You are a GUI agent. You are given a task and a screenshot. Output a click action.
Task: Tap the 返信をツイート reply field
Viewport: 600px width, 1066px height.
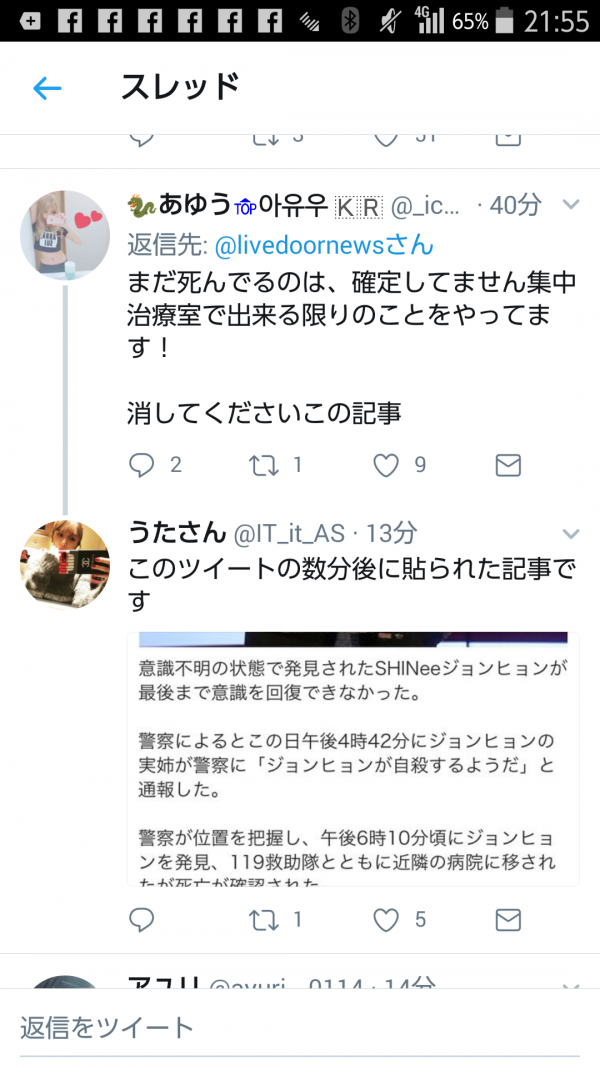click(300, 1027)
